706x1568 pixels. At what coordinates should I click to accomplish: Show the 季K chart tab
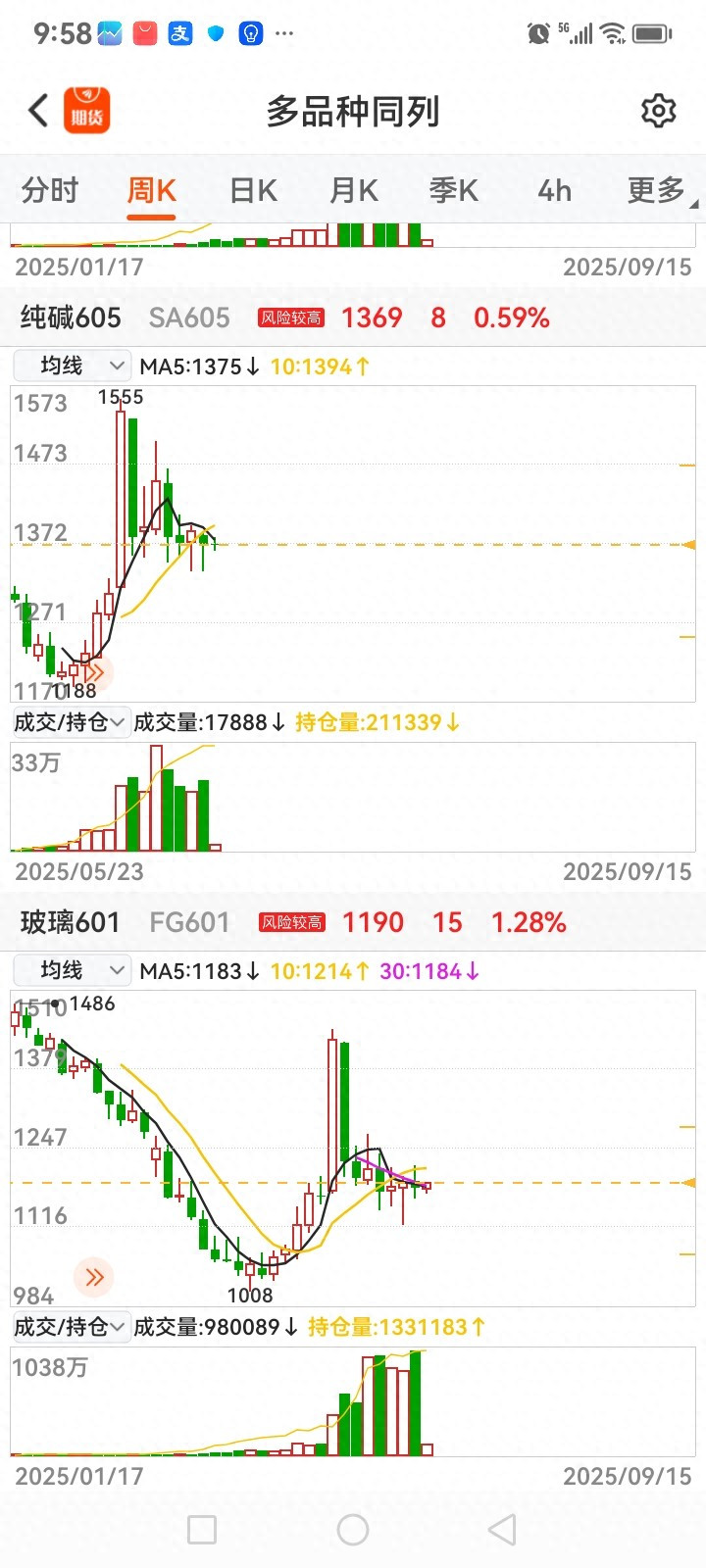point(454,190)
